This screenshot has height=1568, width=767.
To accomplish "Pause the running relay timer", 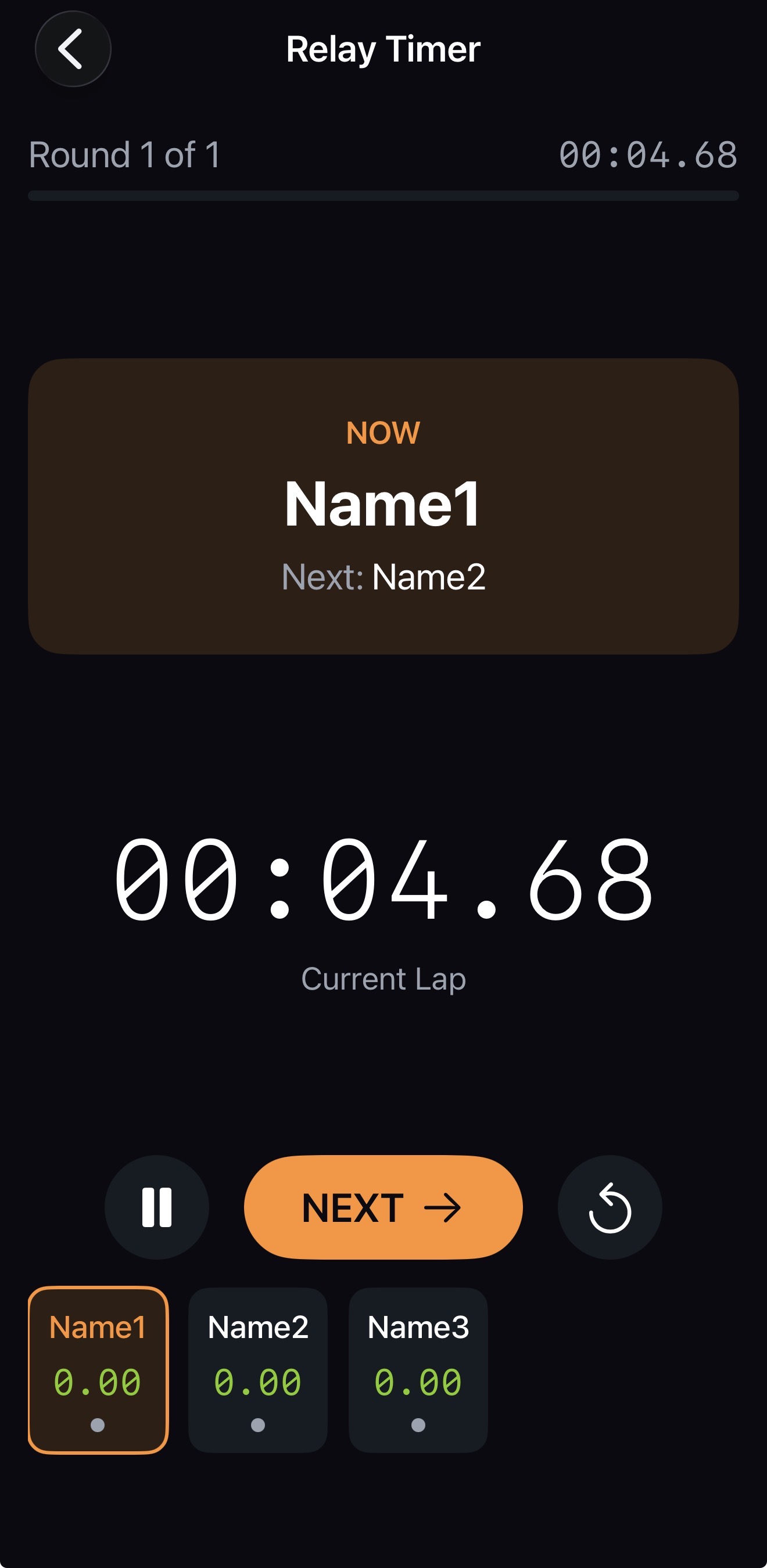I will click(x=156, y=1206).
